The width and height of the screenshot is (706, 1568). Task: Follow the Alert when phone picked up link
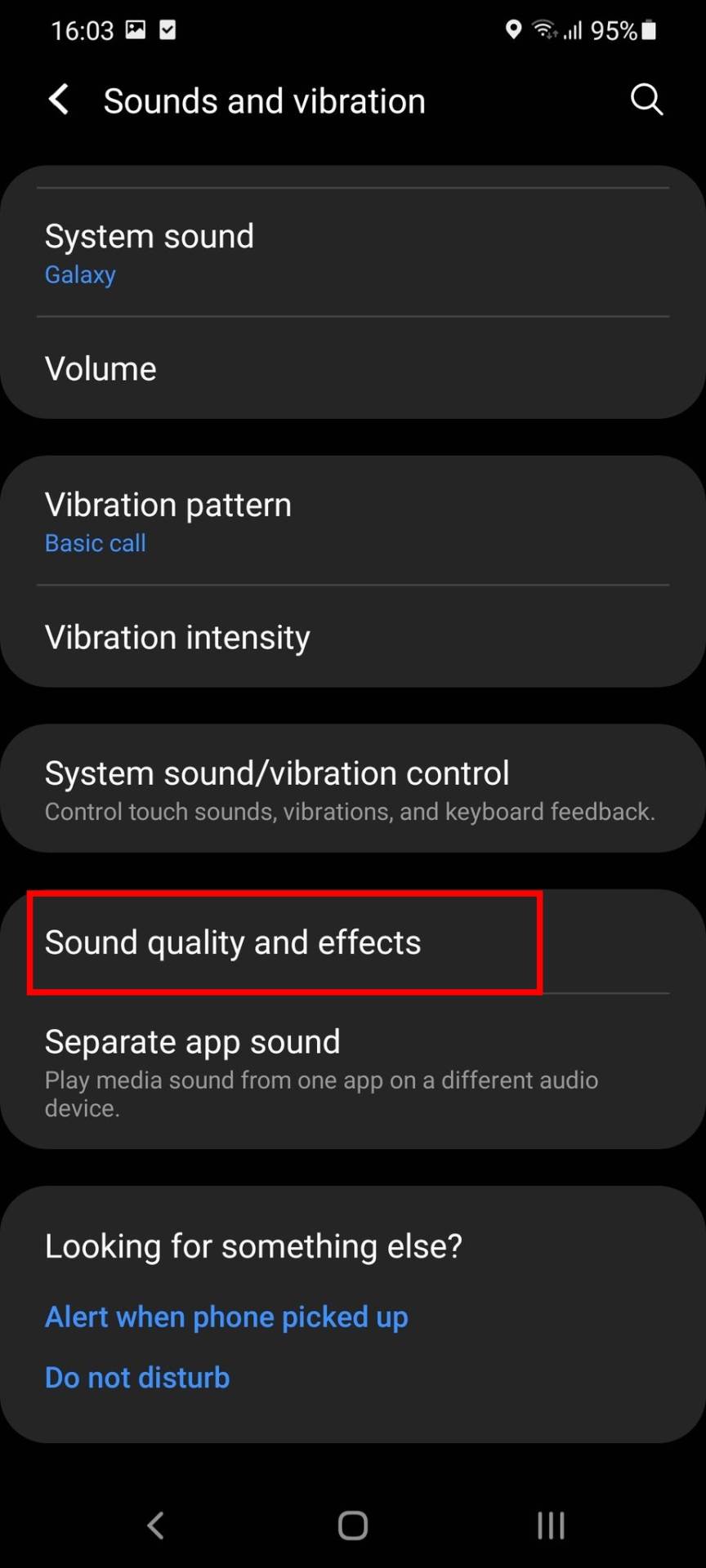[226, 1316]
